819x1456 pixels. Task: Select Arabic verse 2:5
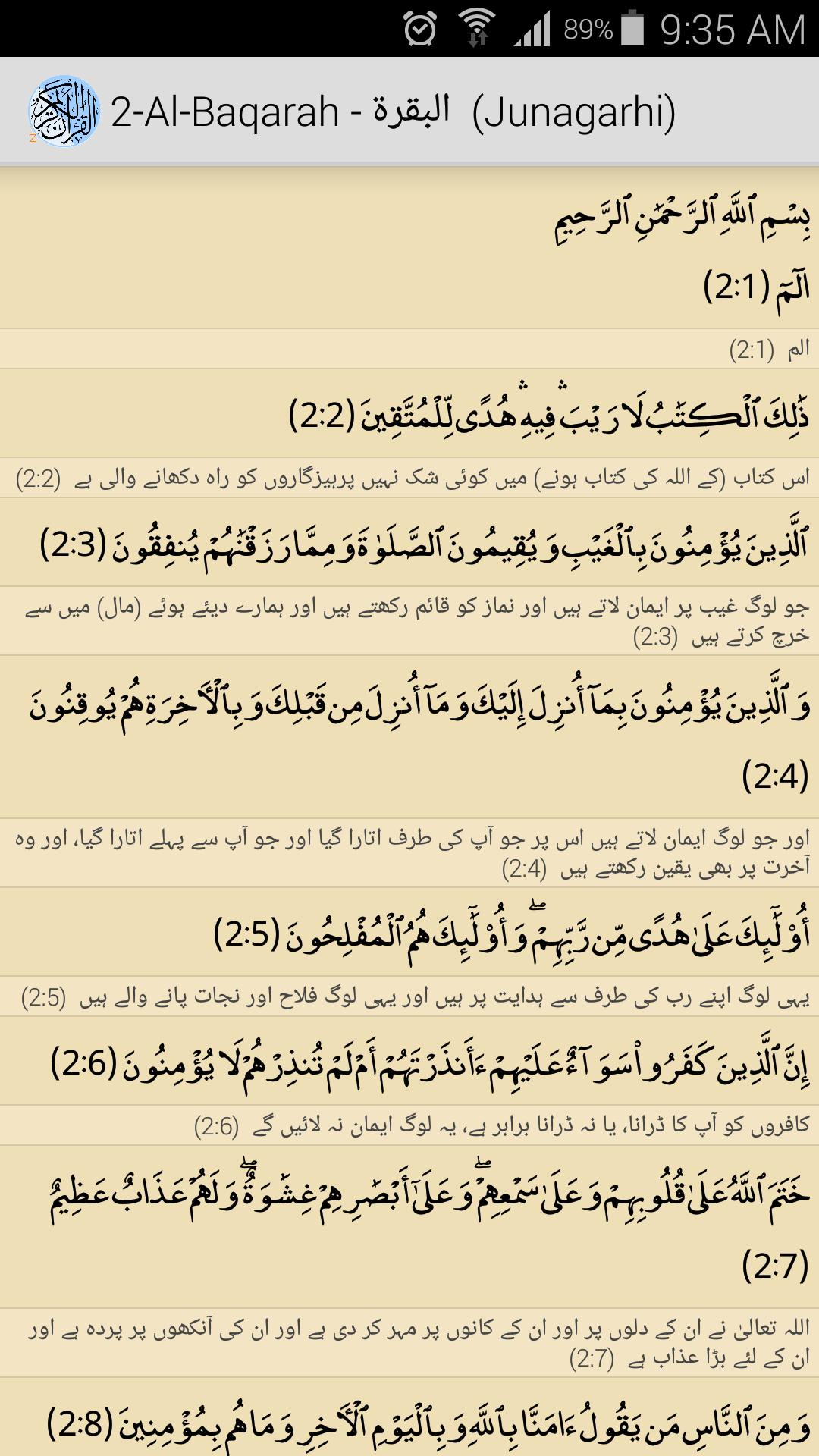click(x=512, y=934)
